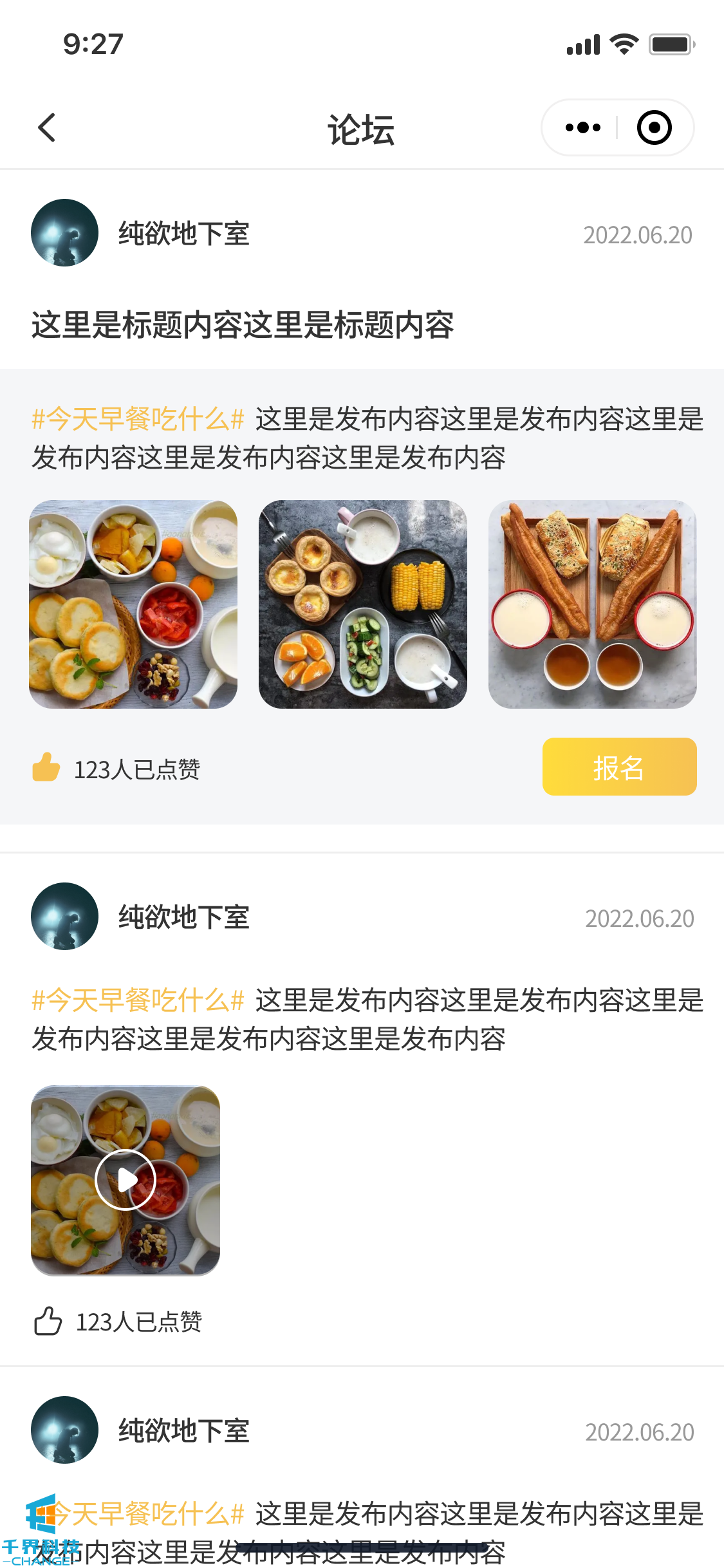The image size is (724, 1568).
Task: Open the fried dough sticks photo
Action: (592, 604)
